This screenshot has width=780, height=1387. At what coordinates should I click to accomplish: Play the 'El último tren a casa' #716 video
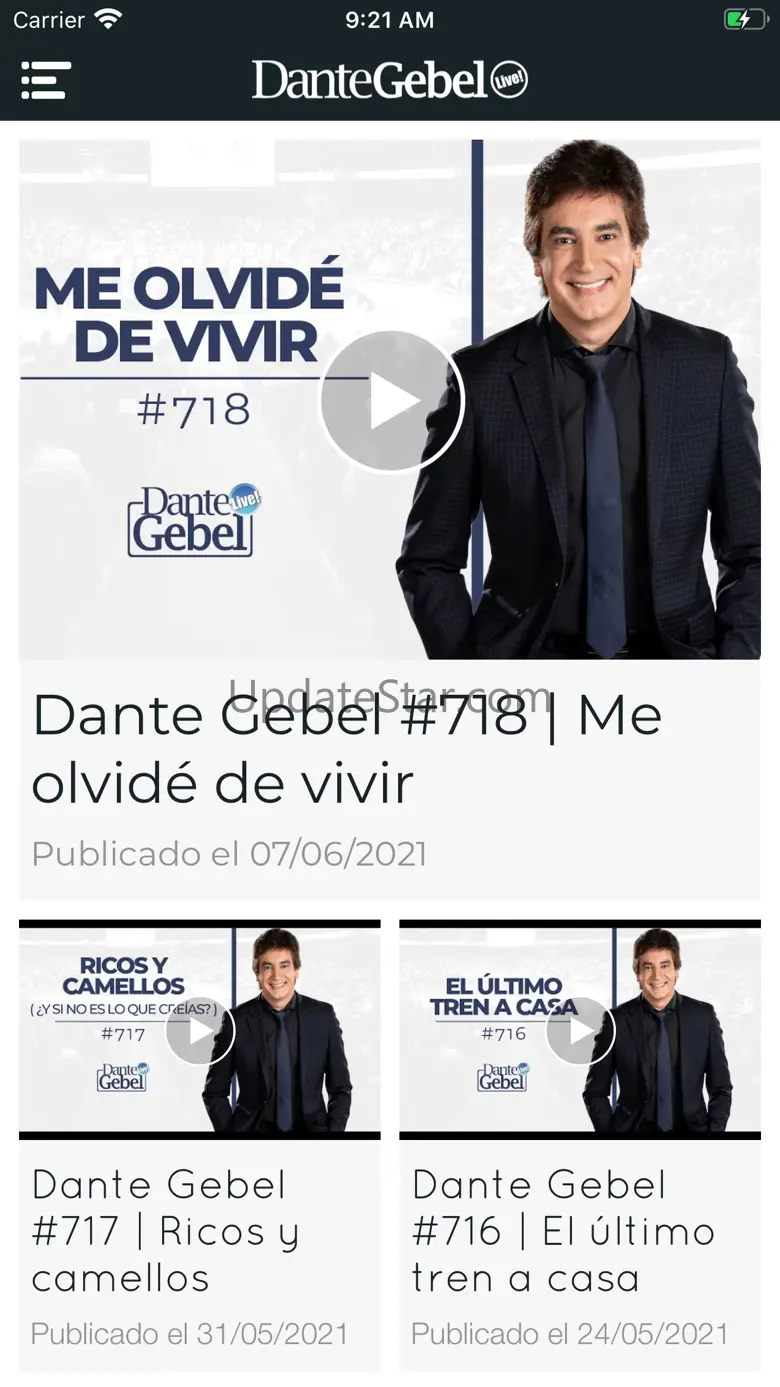tap(580, 1031)
